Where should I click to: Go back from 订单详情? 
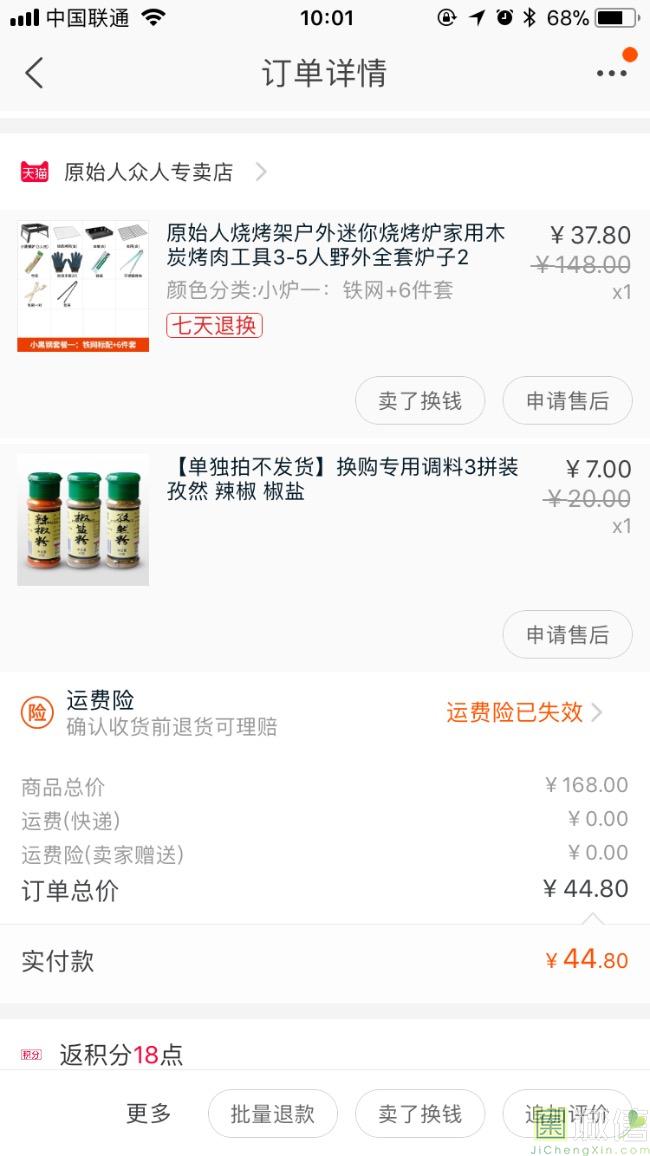click(x=35, y=73)
